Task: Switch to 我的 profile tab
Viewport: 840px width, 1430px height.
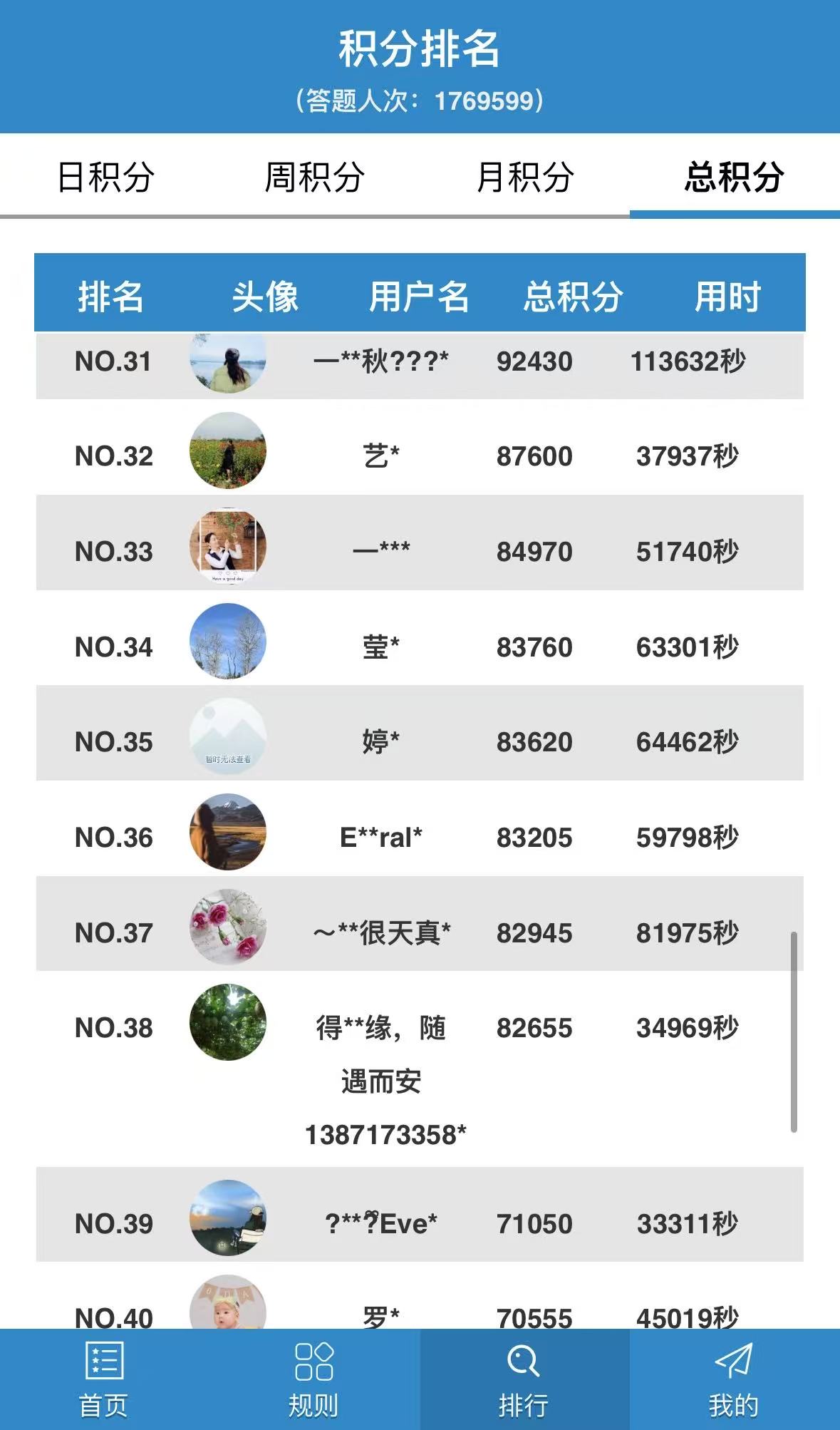Action: point(734,1379)
